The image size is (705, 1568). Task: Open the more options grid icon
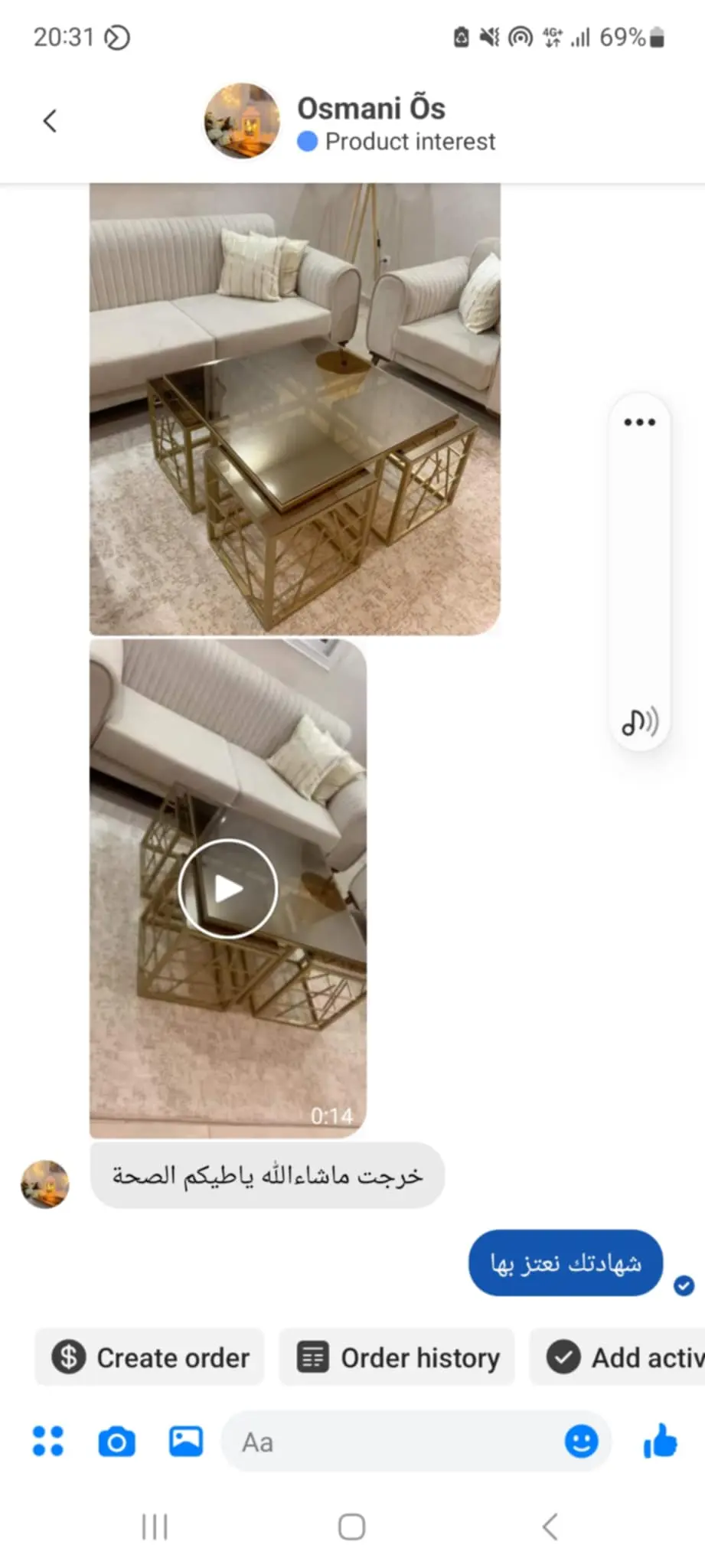coord(48,1442)
